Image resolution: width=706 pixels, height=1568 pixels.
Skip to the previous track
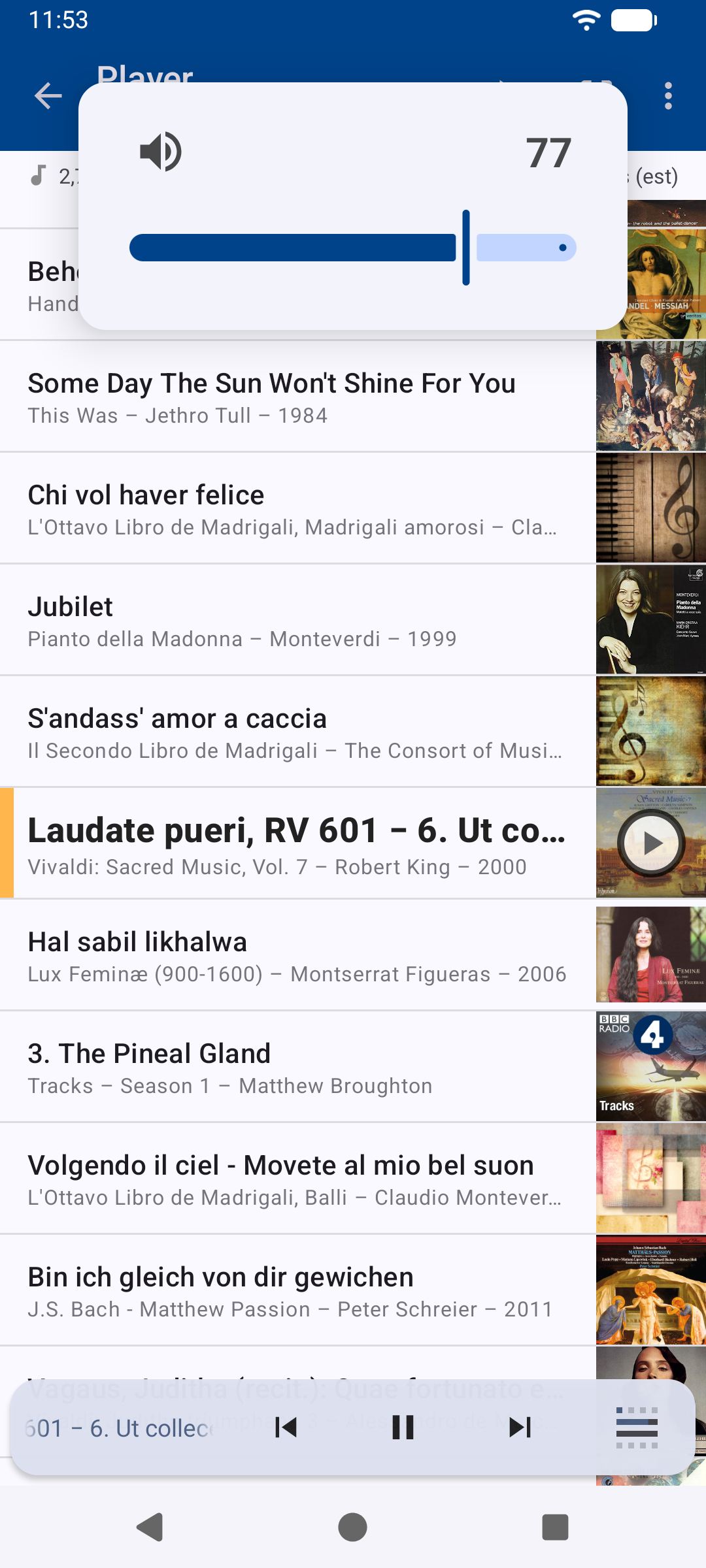click(x=286, y=1428)
